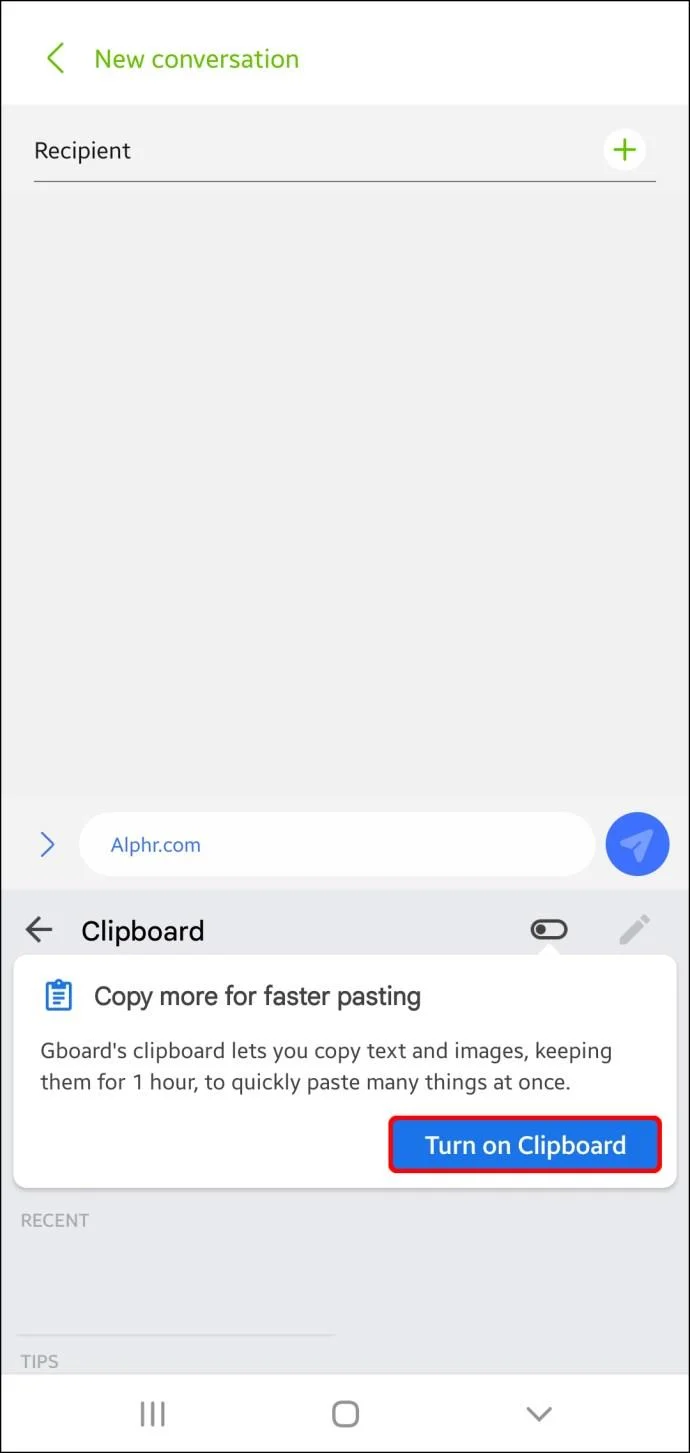The width and height of the screenshot is (690, 1453).
Task: Go to the home screen
Action: [x=345, y=1413]
